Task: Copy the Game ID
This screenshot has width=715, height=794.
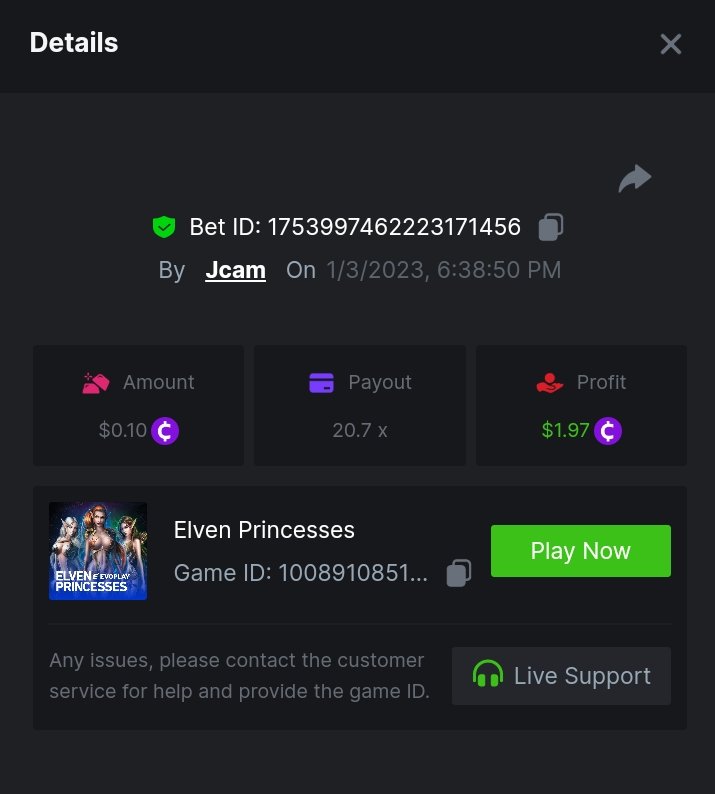Action: (458, 572)
